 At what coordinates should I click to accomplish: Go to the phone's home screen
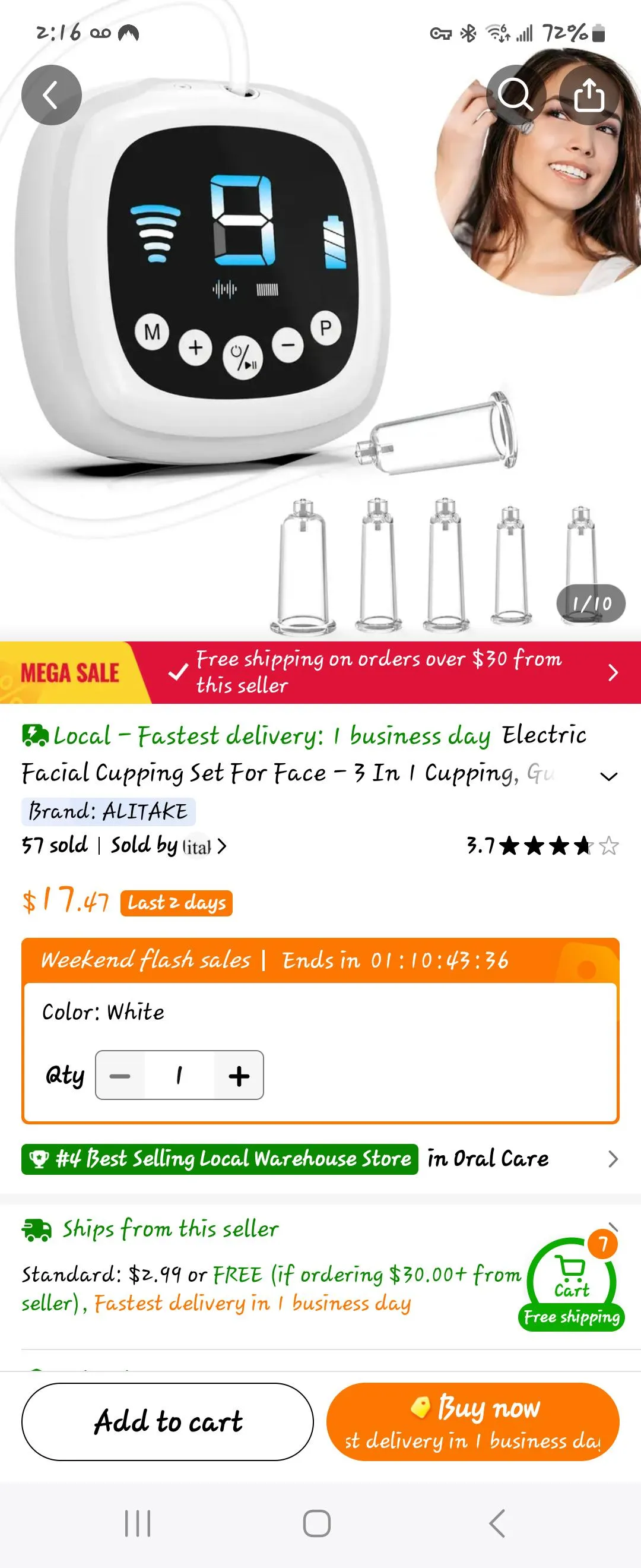pyautogui.click(x=317, y=1523)
